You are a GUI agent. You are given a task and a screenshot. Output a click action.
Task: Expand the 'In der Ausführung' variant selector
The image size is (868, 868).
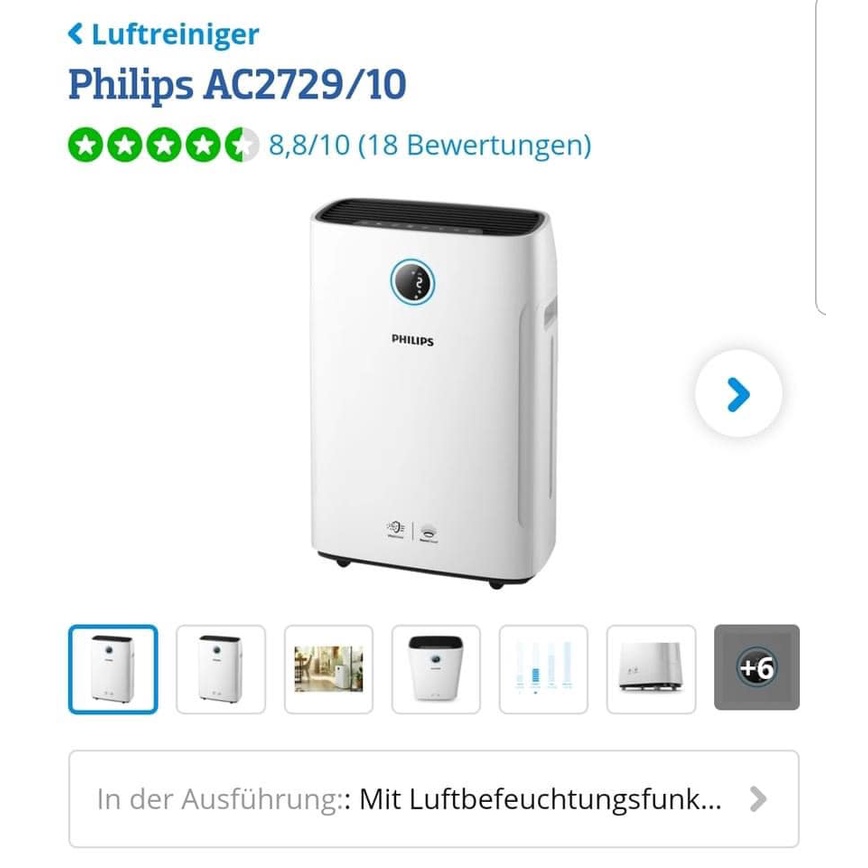point(433,799)
